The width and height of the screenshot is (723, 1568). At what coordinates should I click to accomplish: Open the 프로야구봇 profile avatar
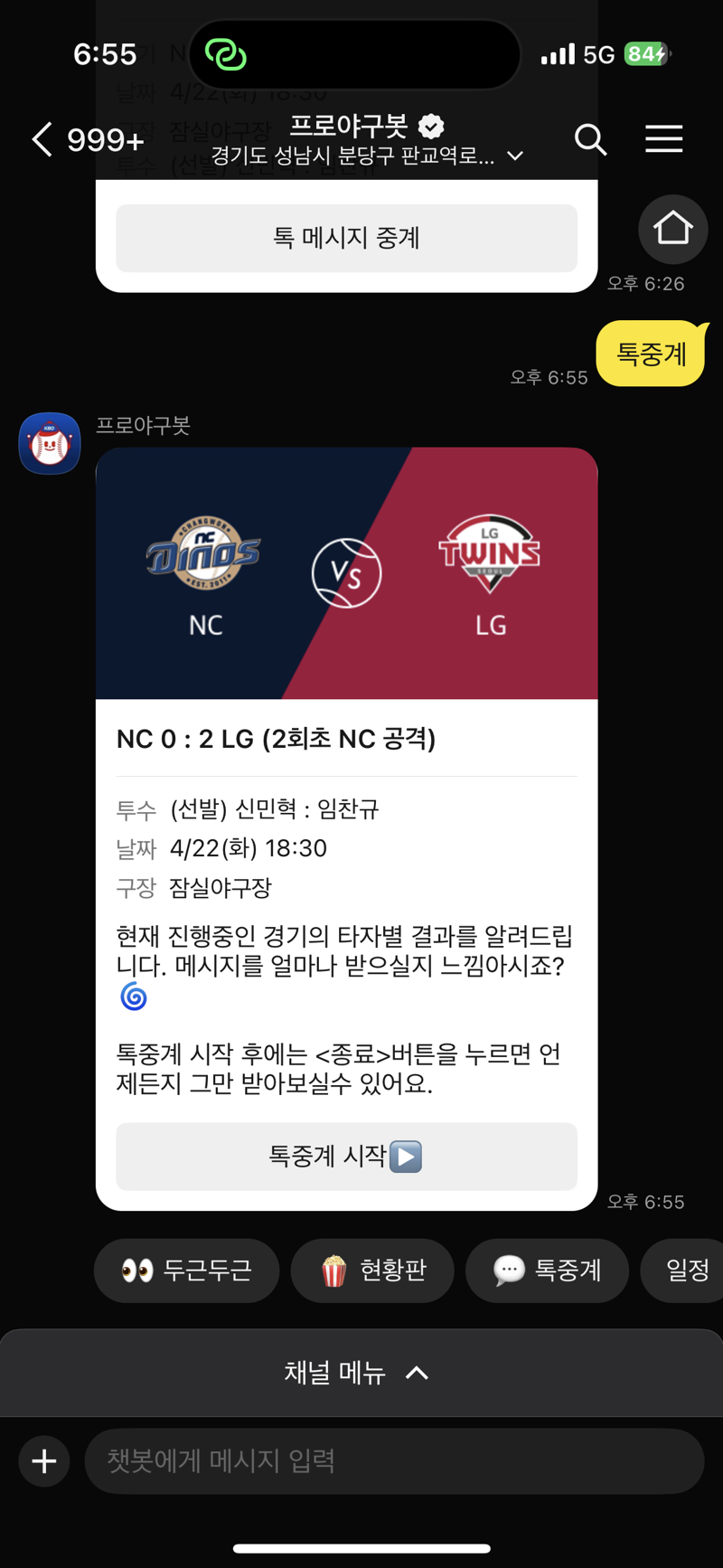click(x=50, y=443)
